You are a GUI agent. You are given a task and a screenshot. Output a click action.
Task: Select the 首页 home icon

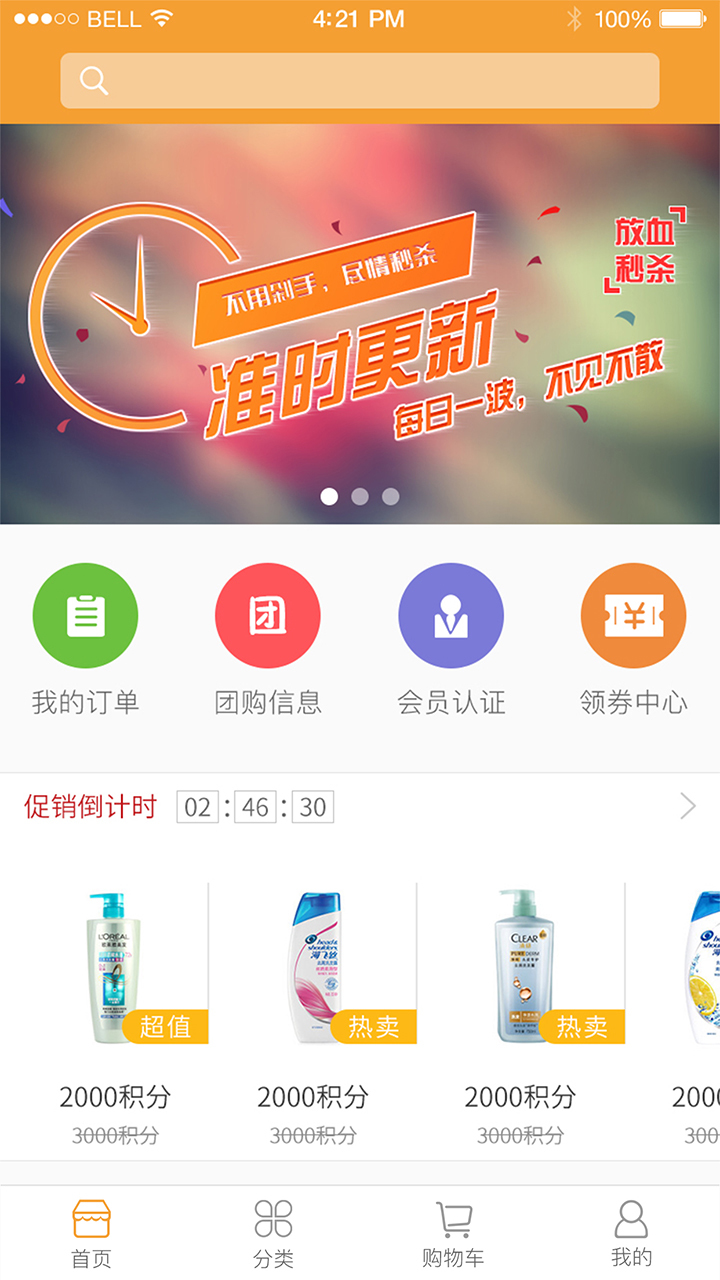pos(90,1218)
